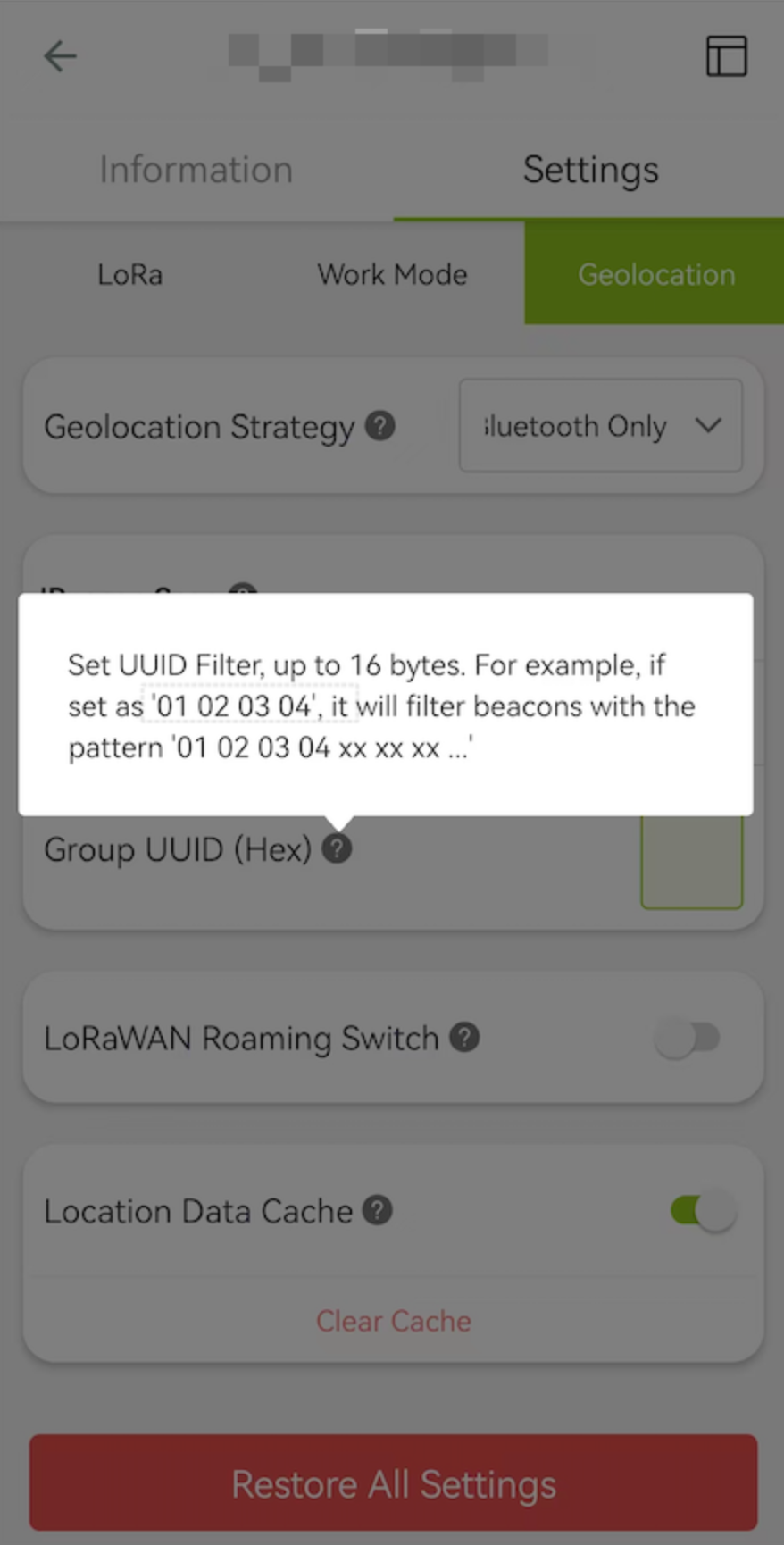Show help for Location Data Cache
The image size is (784, 1545).
pos(378,1211)
